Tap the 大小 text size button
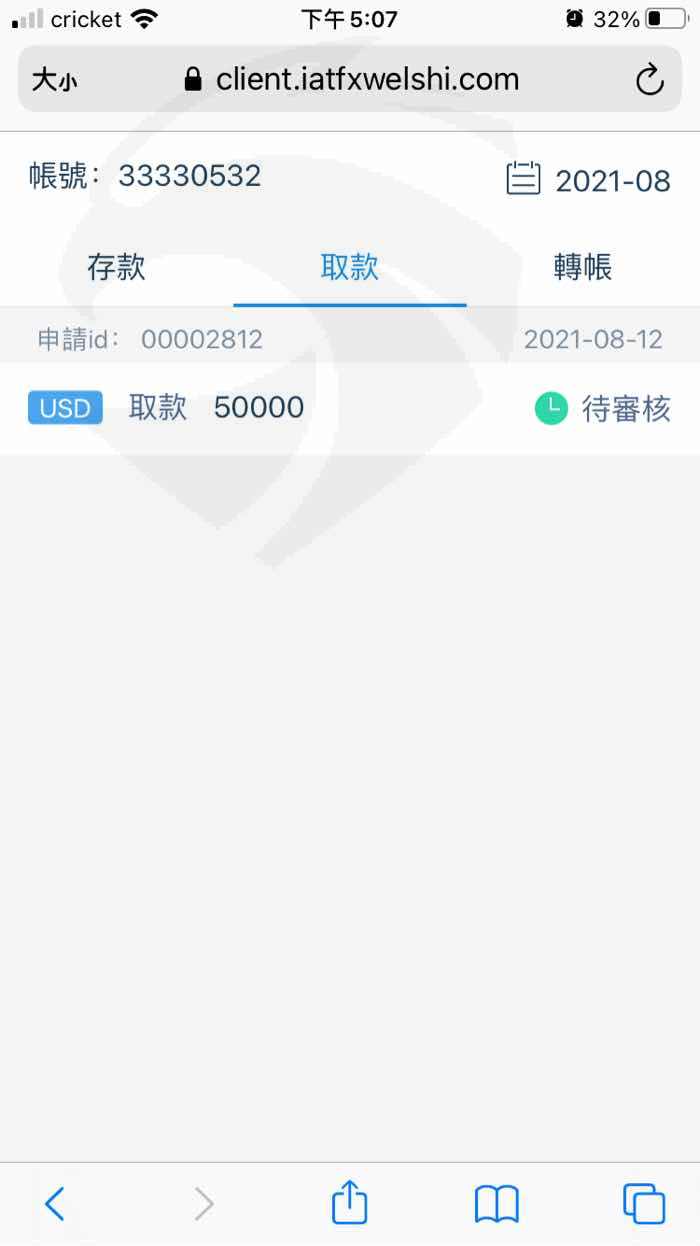 54,80
